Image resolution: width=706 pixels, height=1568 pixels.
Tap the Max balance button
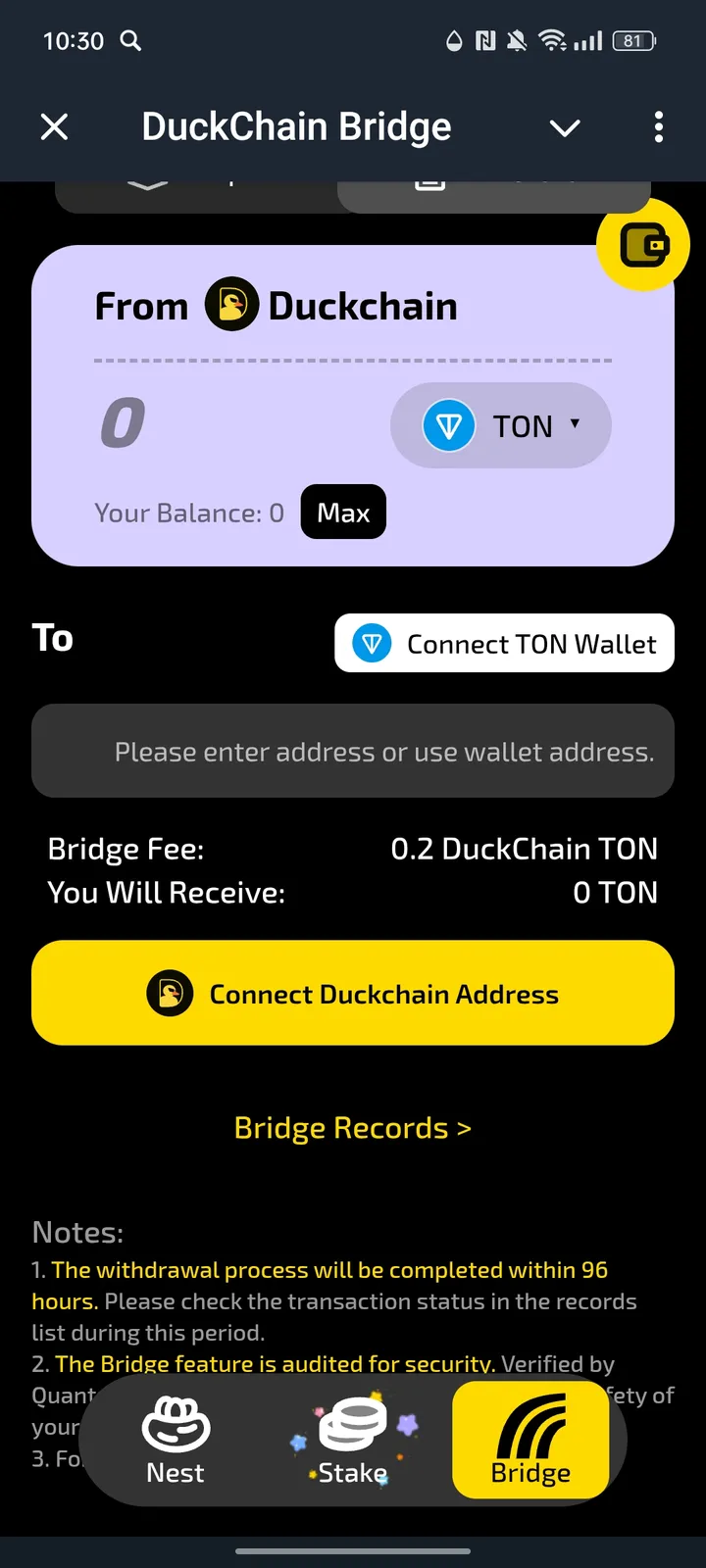click(x=342, y=512)
